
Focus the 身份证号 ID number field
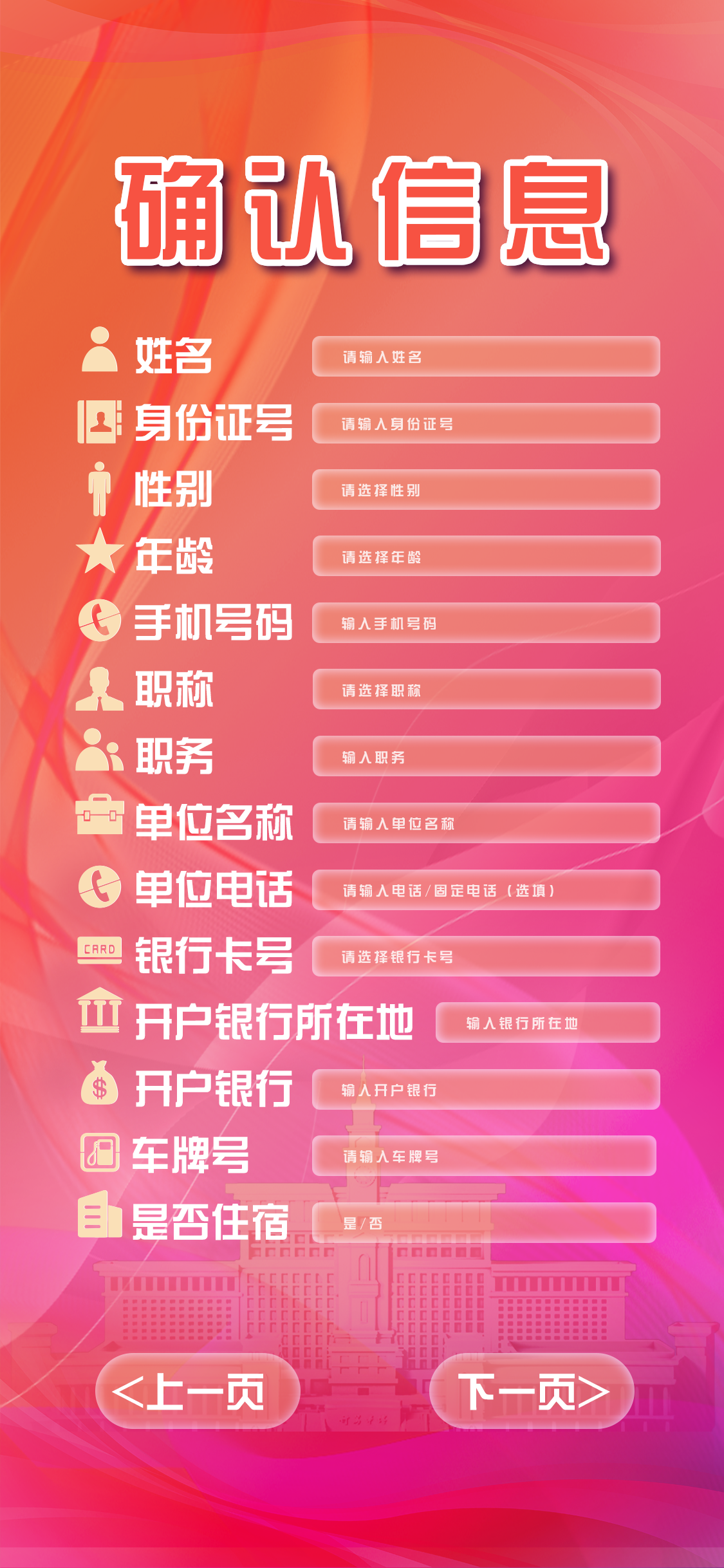[486, 423]
